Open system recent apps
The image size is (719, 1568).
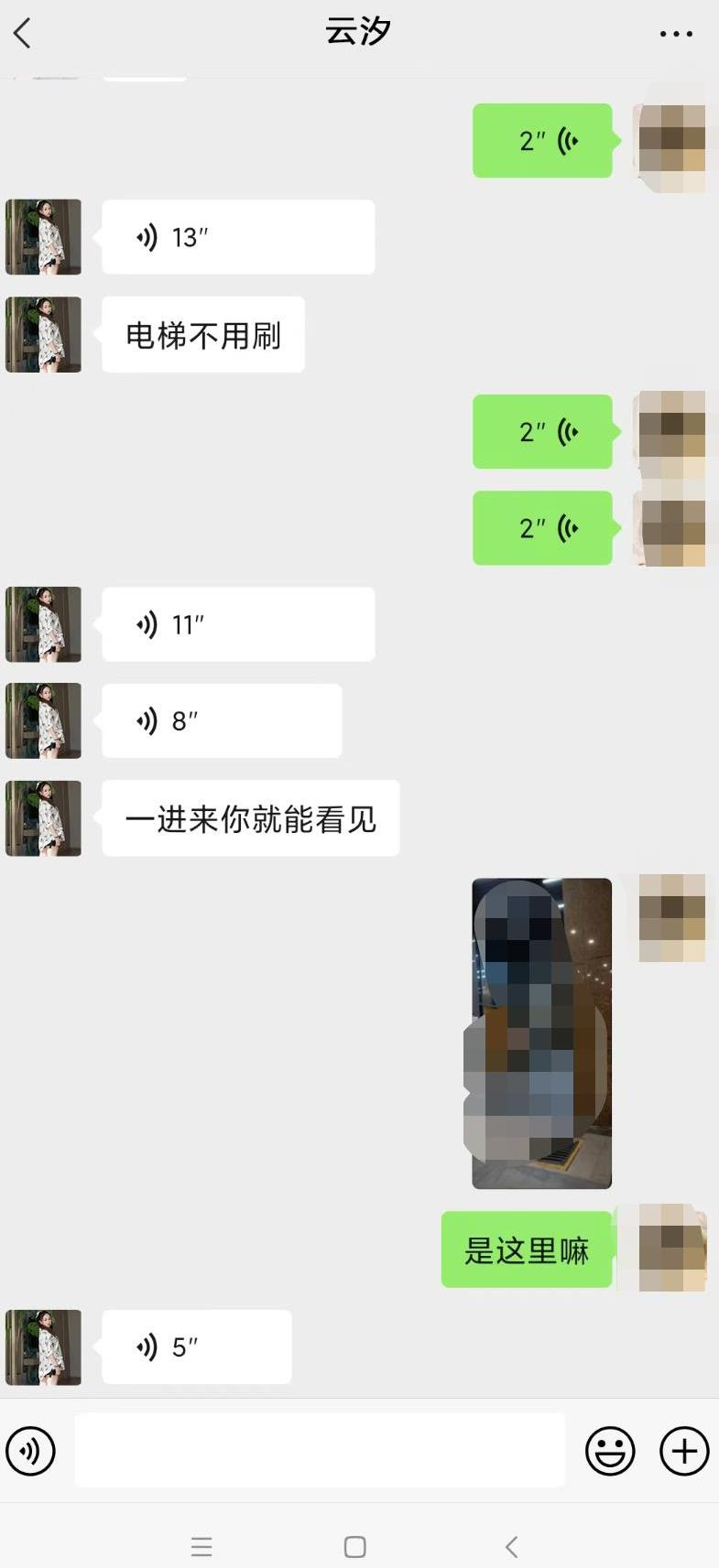pyautogui.click(x=202, y=1547)
